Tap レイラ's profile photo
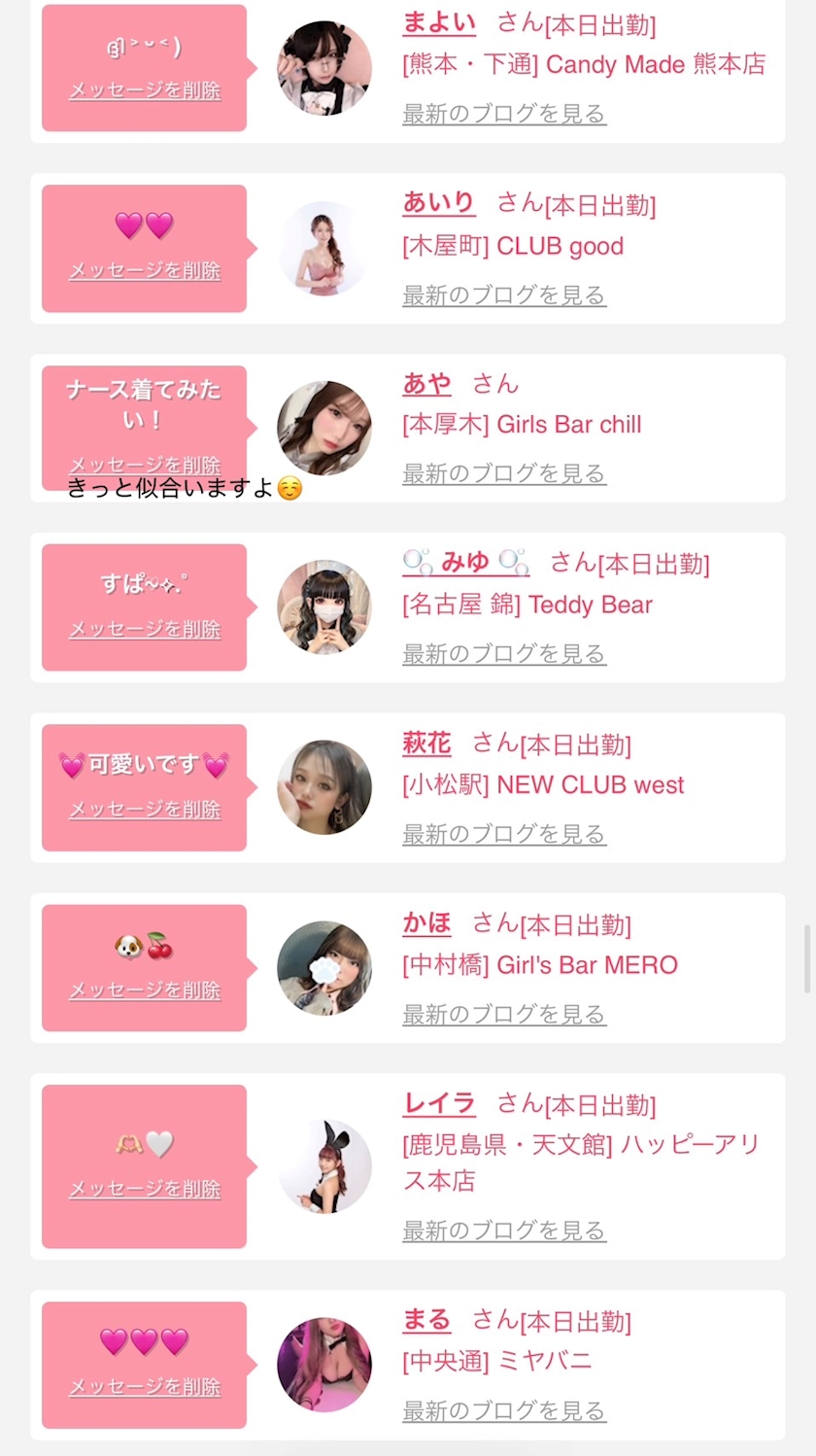Viewport: 816px width, 1456px height. click(x=324, y=1166)
